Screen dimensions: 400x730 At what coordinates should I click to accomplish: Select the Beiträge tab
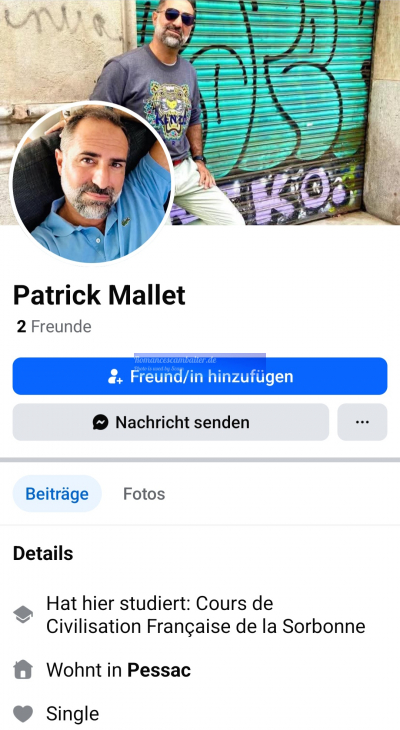click(57, 494)
